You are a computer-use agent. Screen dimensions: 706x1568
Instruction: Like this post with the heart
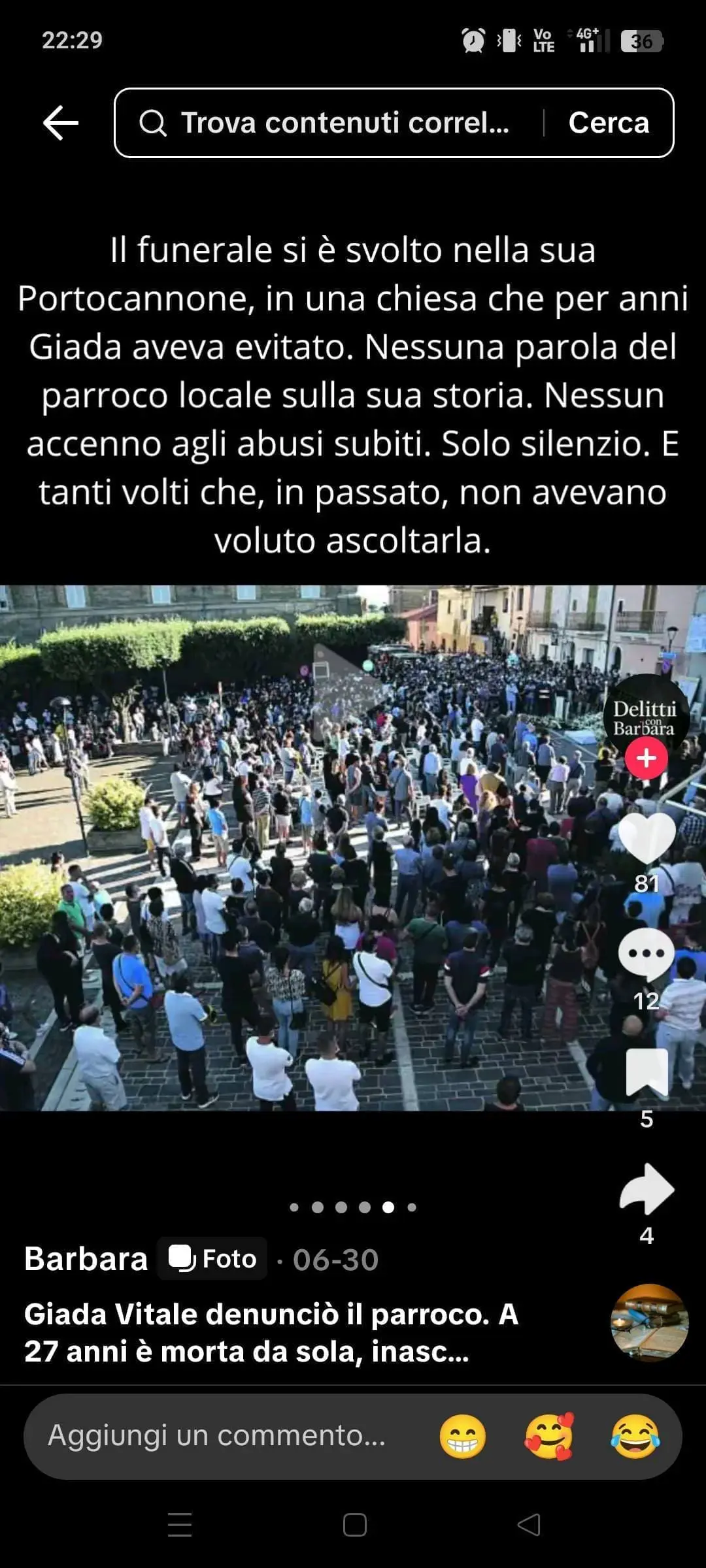[647, 838]
